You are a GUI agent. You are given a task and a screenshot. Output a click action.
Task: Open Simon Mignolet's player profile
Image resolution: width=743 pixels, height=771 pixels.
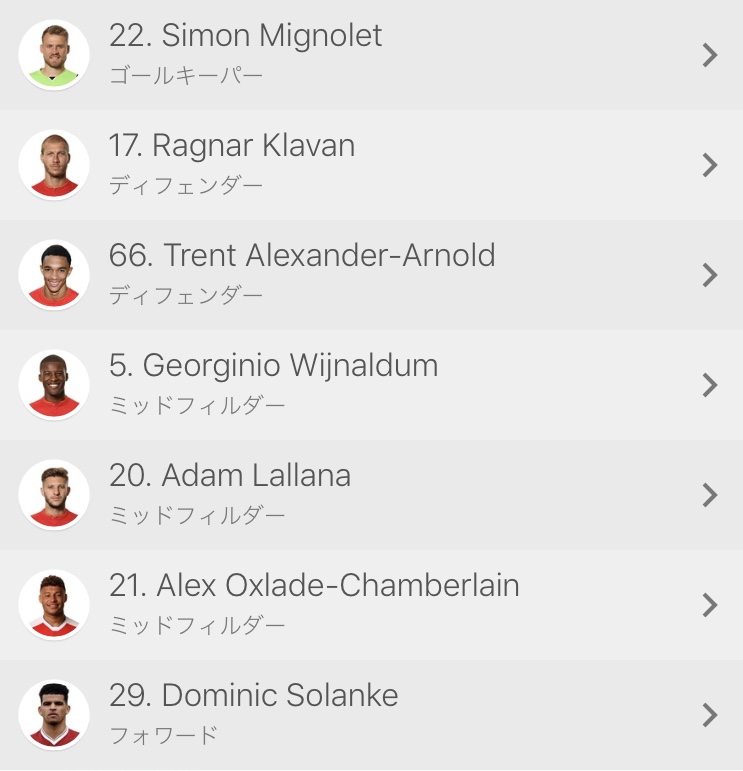pyautogui.click(x=371, y=55)
